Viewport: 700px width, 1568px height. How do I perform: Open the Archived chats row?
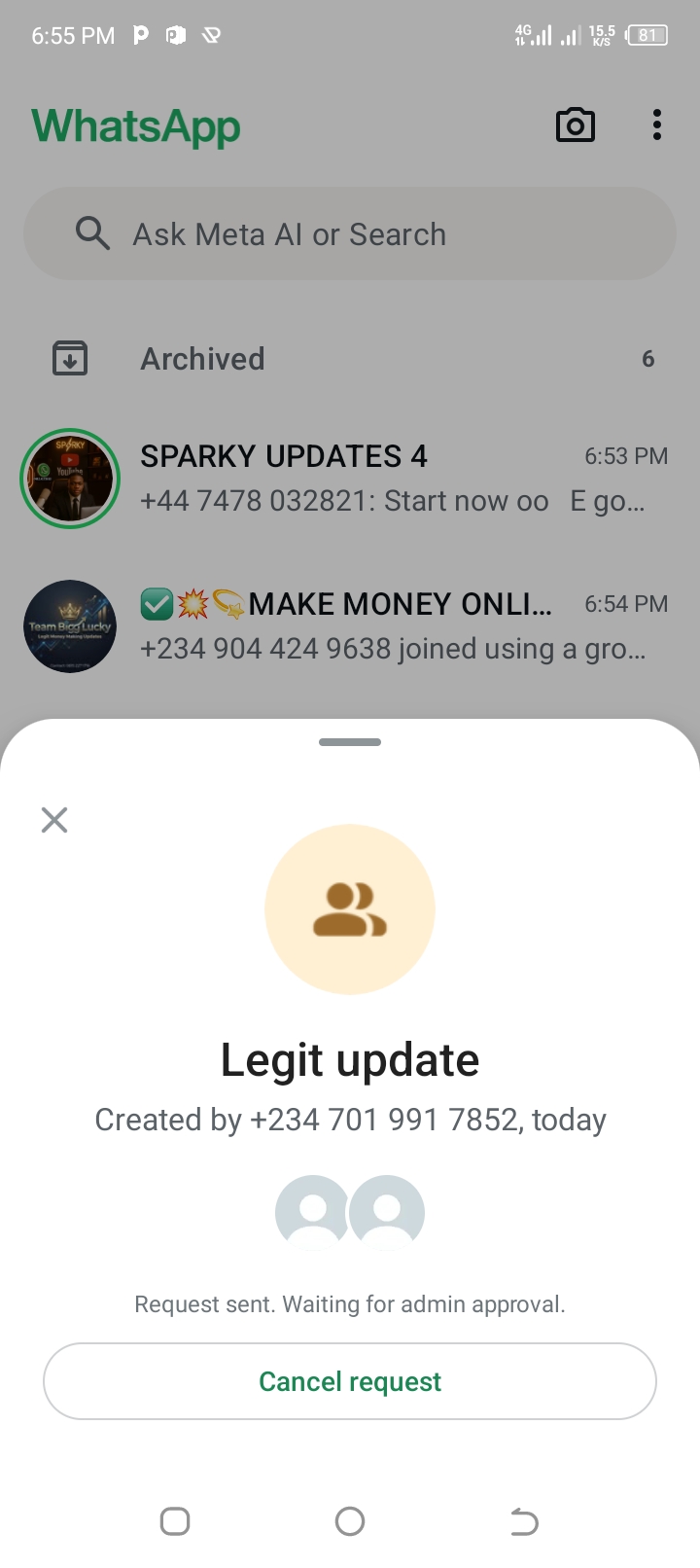350,359
